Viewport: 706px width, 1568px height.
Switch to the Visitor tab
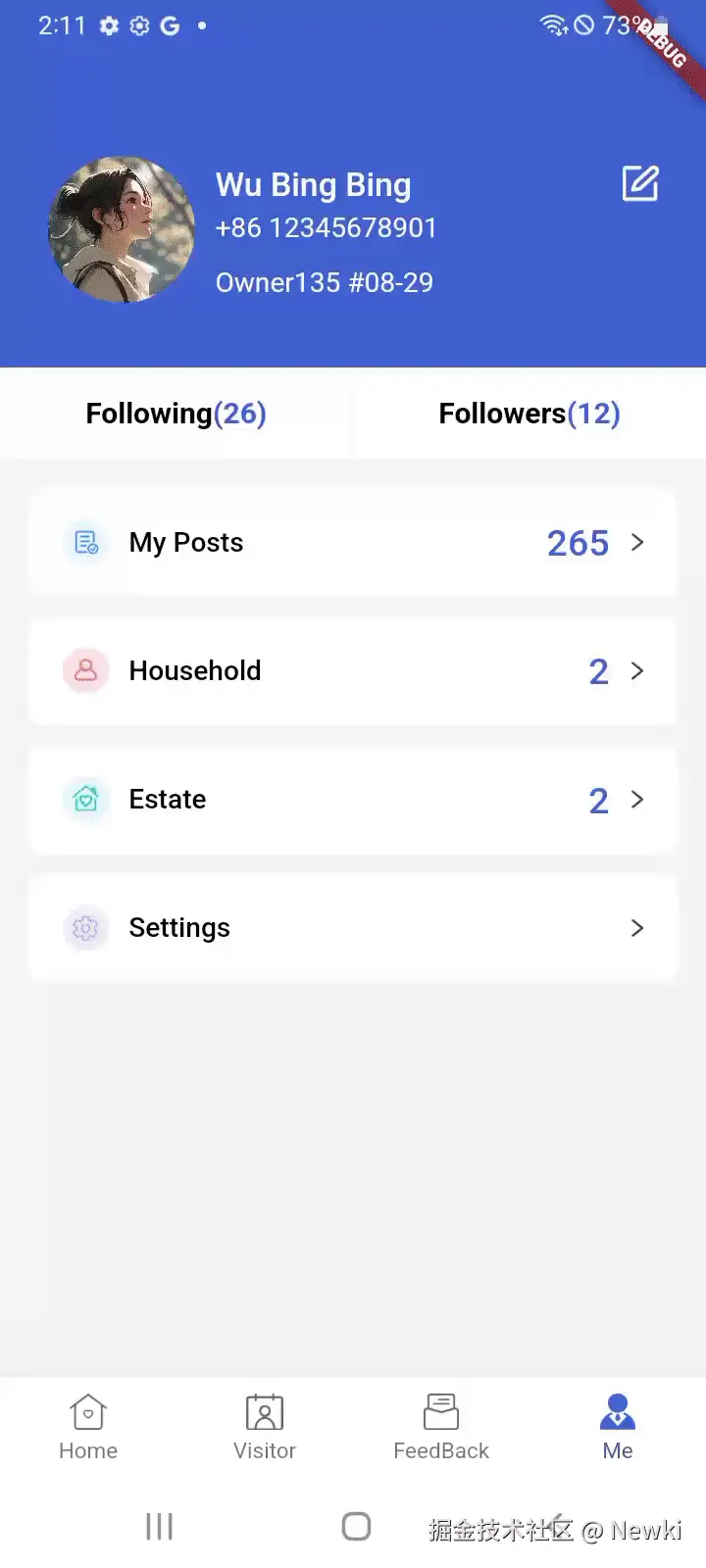pyautogui.click(x=265, y=1427)
